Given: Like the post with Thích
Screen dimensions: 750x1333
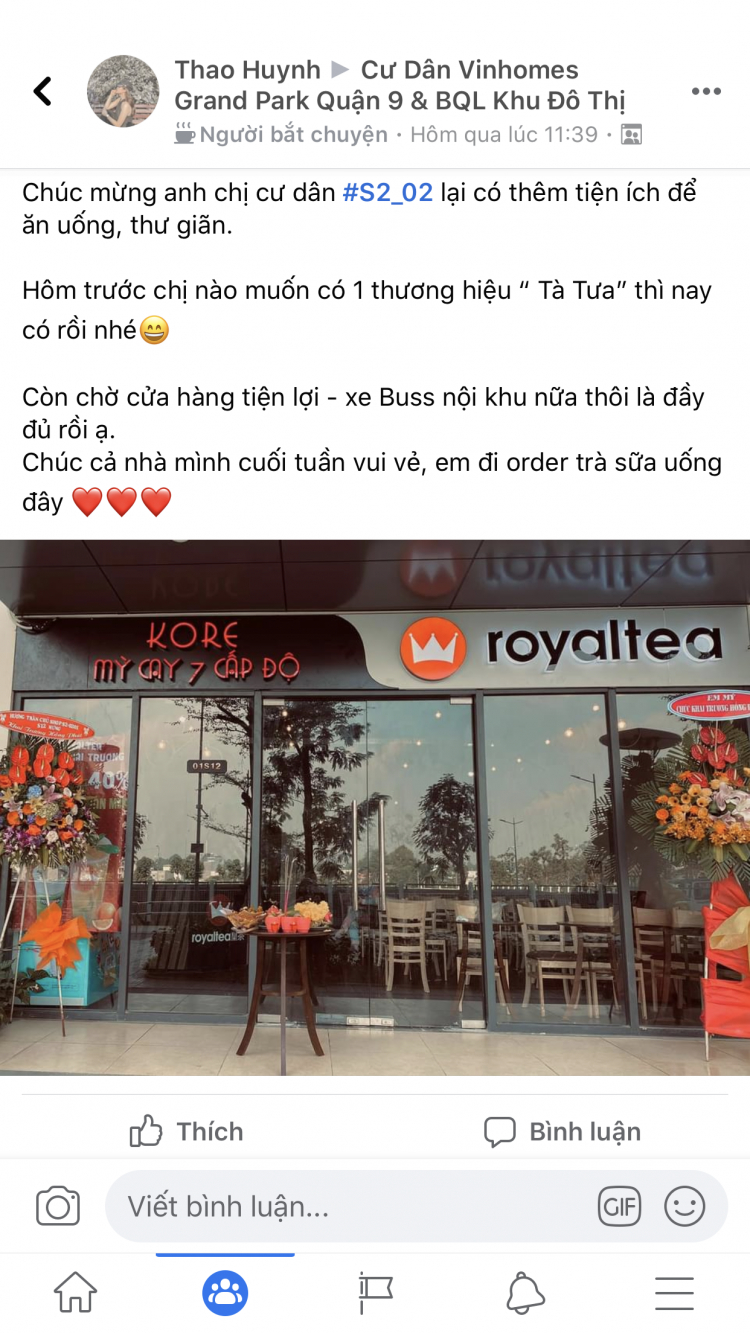Looking at the screenshot, I should click(x=187, y=1131).
